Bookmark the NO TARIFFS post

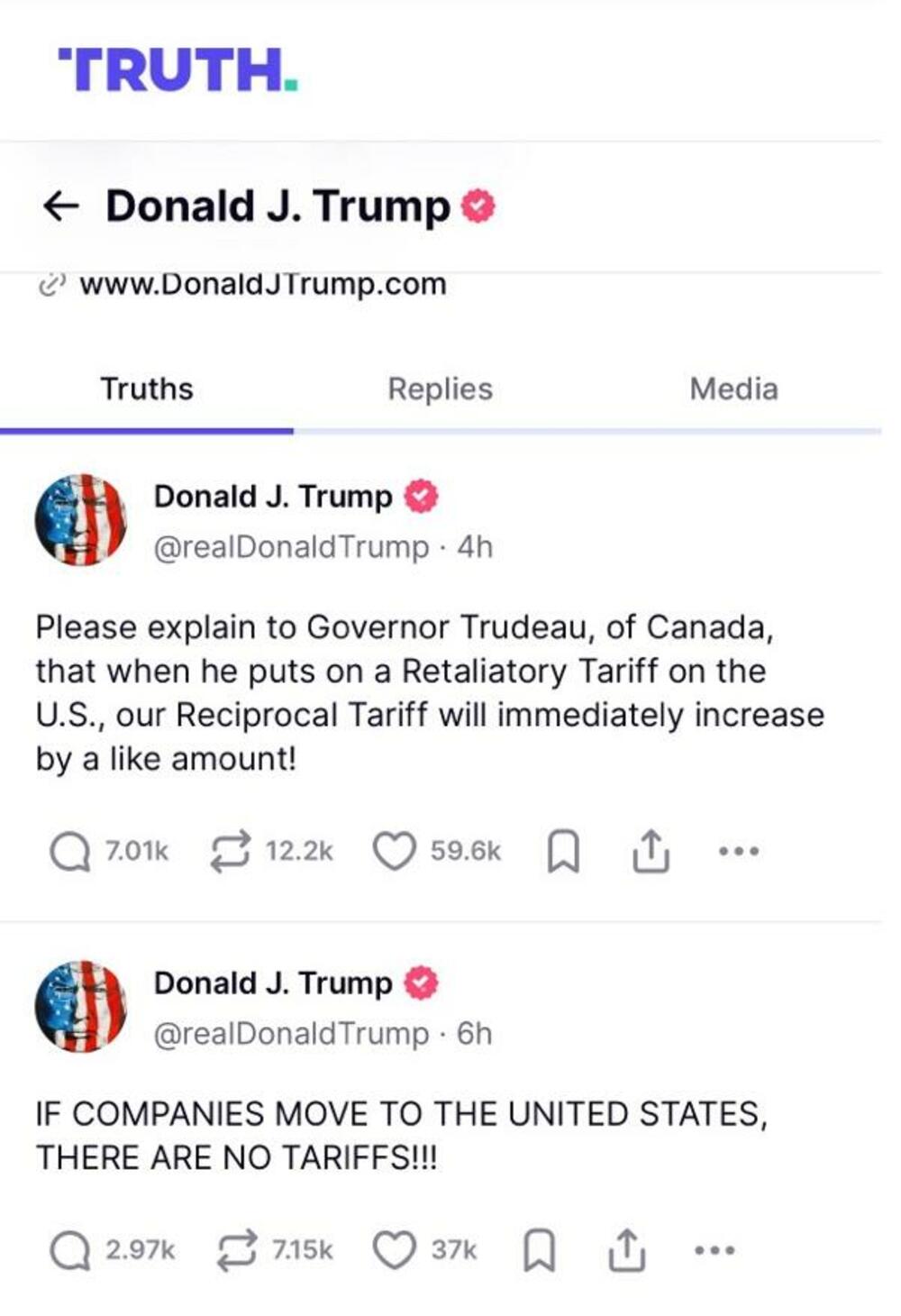click(540, 1250)
